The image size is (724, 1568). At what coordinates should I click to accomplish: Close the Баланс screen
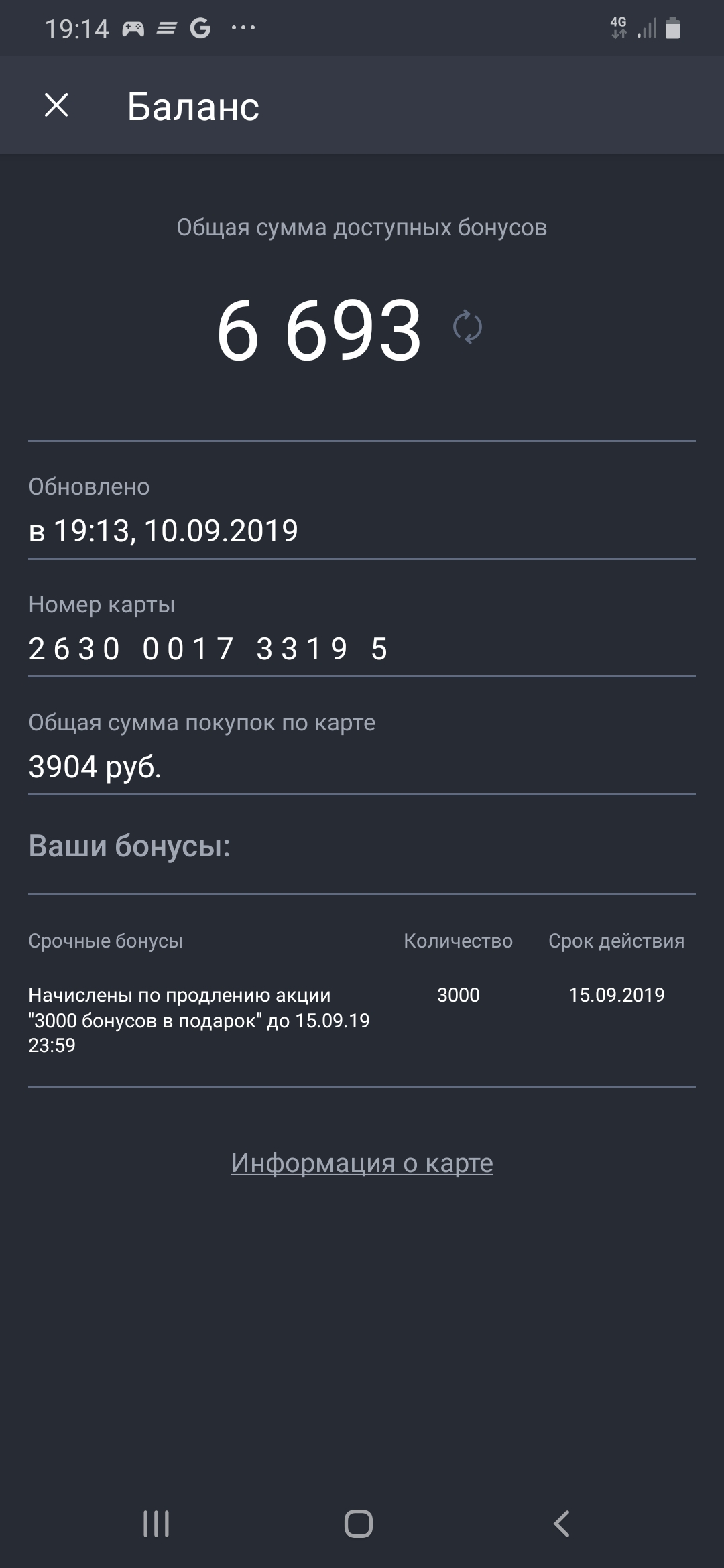(x=56, y=105)
